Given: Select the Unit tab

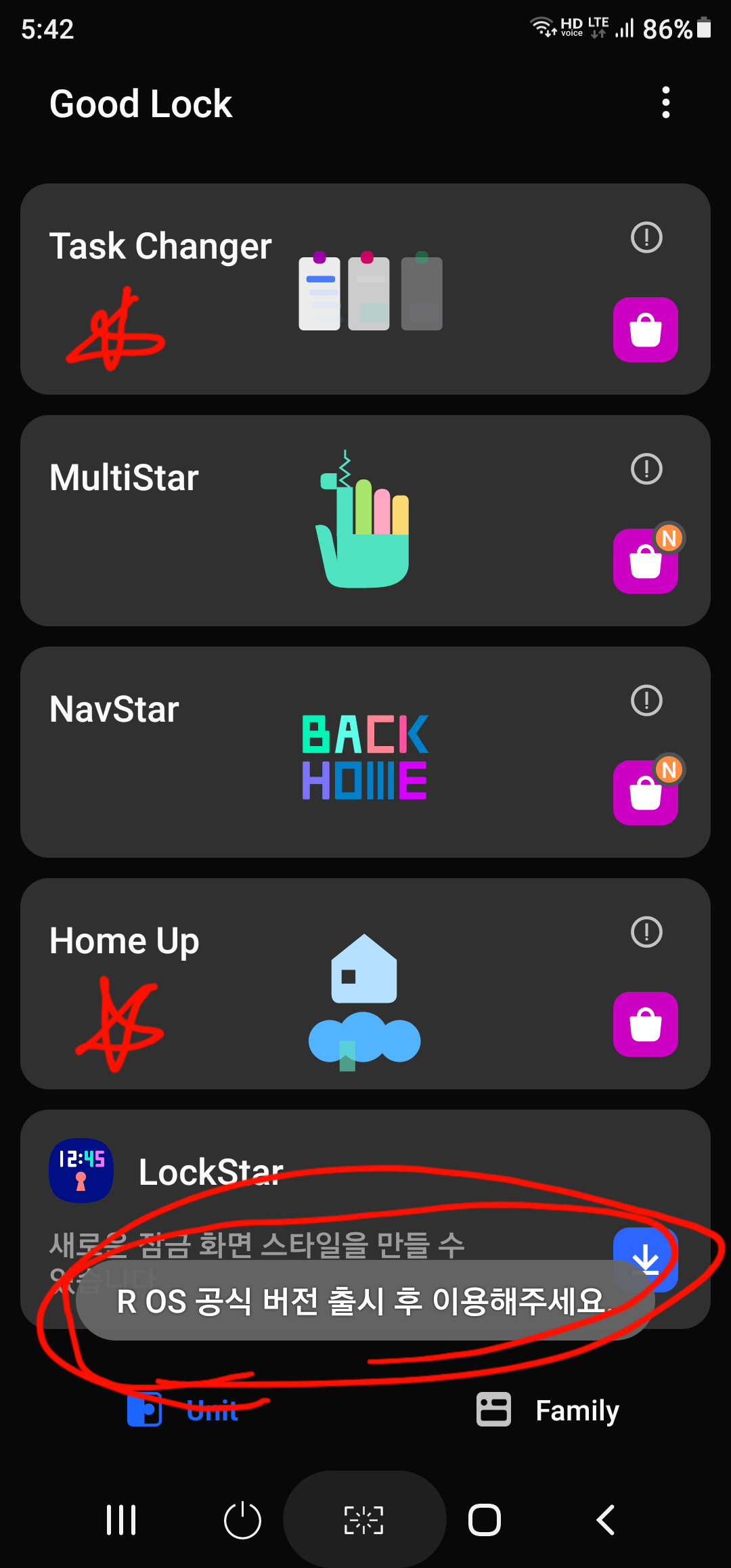Looking at the screenshot, I should [183, 1410].
